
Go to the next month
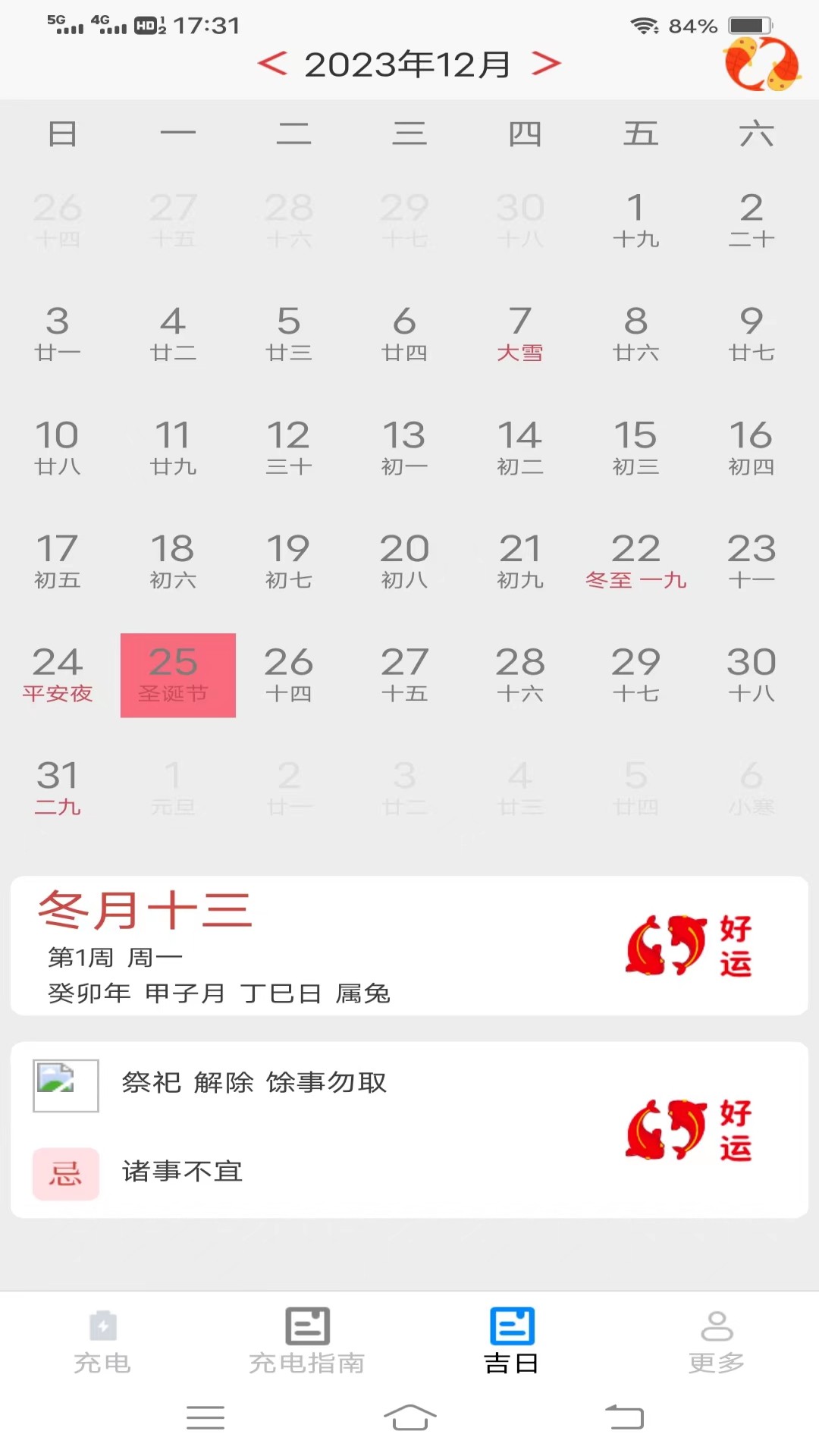coord(546,64)
